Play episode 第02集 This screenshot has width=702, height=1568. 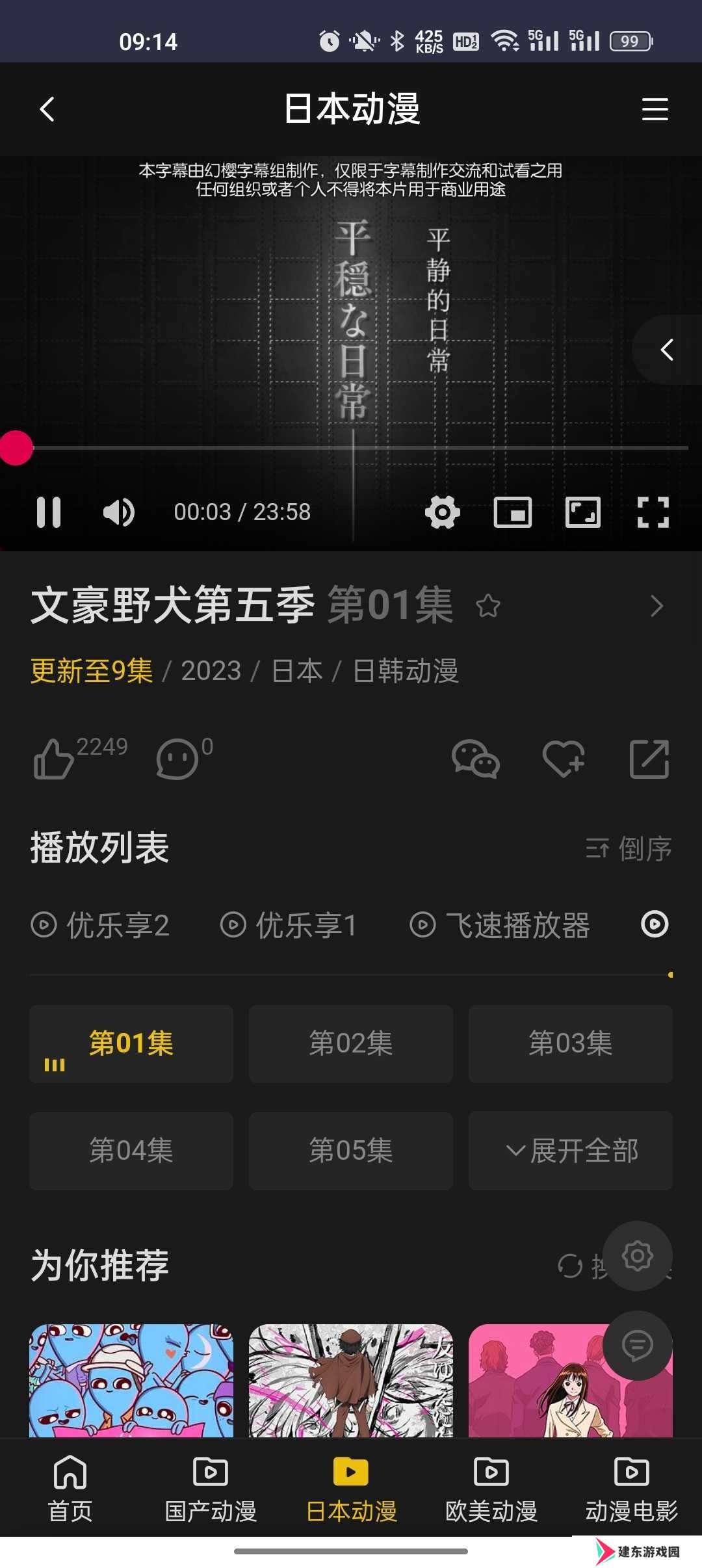tap(351, 1043)
